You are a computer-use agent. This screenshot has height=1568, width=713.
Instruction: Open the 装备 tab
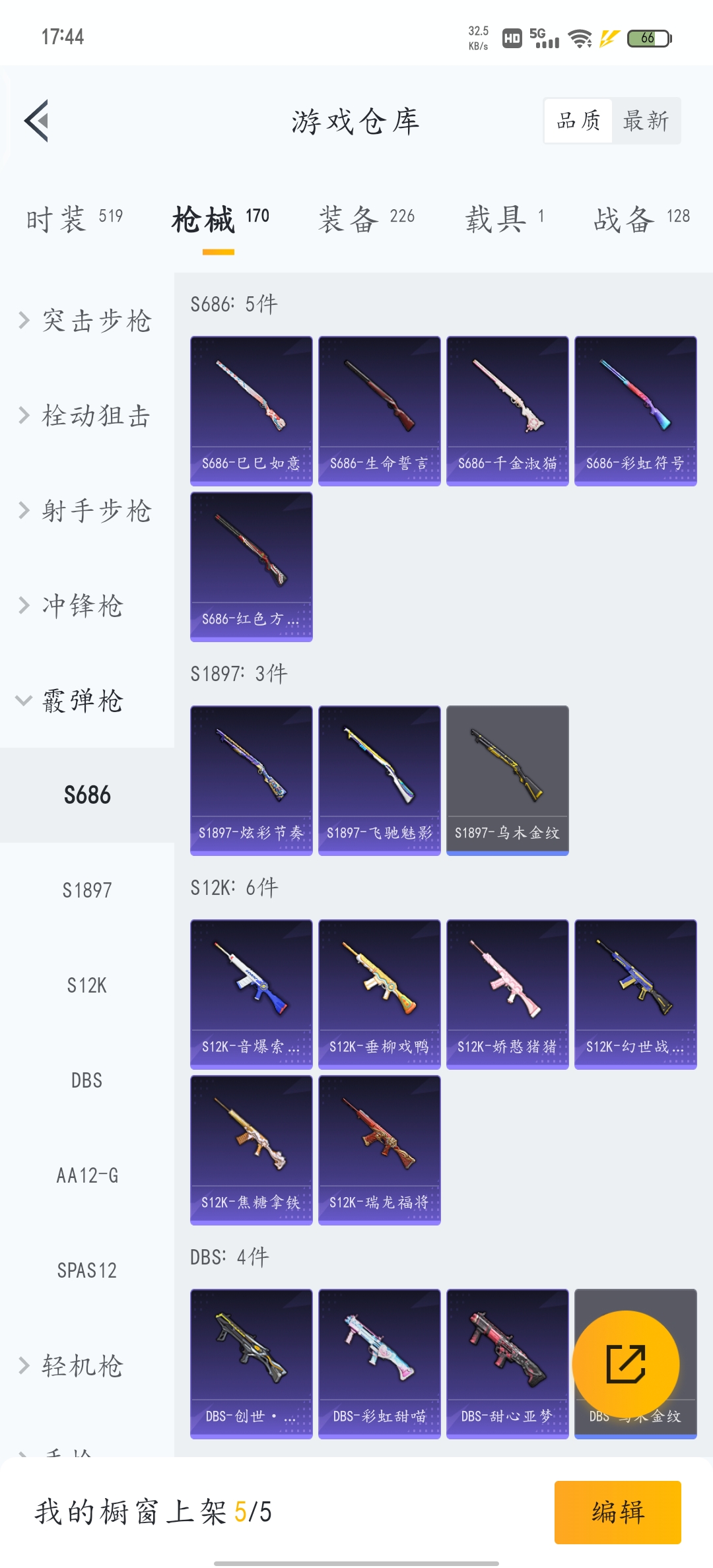tap(366, 218)
